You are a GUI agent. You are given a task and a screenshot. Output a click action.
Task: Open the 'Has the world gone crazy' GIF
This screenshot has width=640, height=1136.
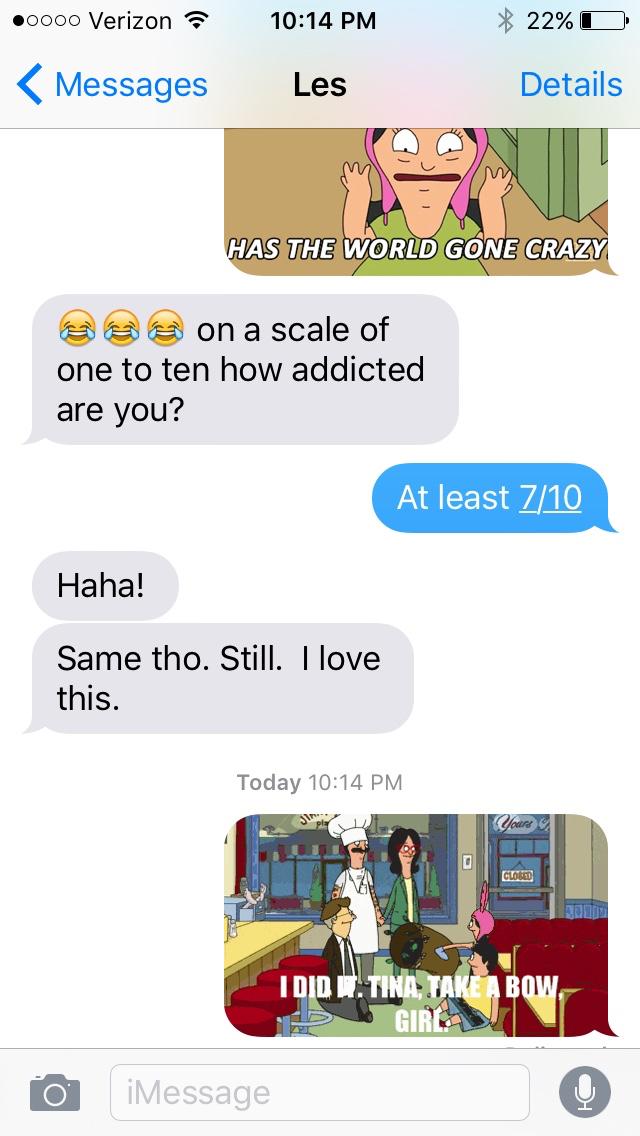415,200
